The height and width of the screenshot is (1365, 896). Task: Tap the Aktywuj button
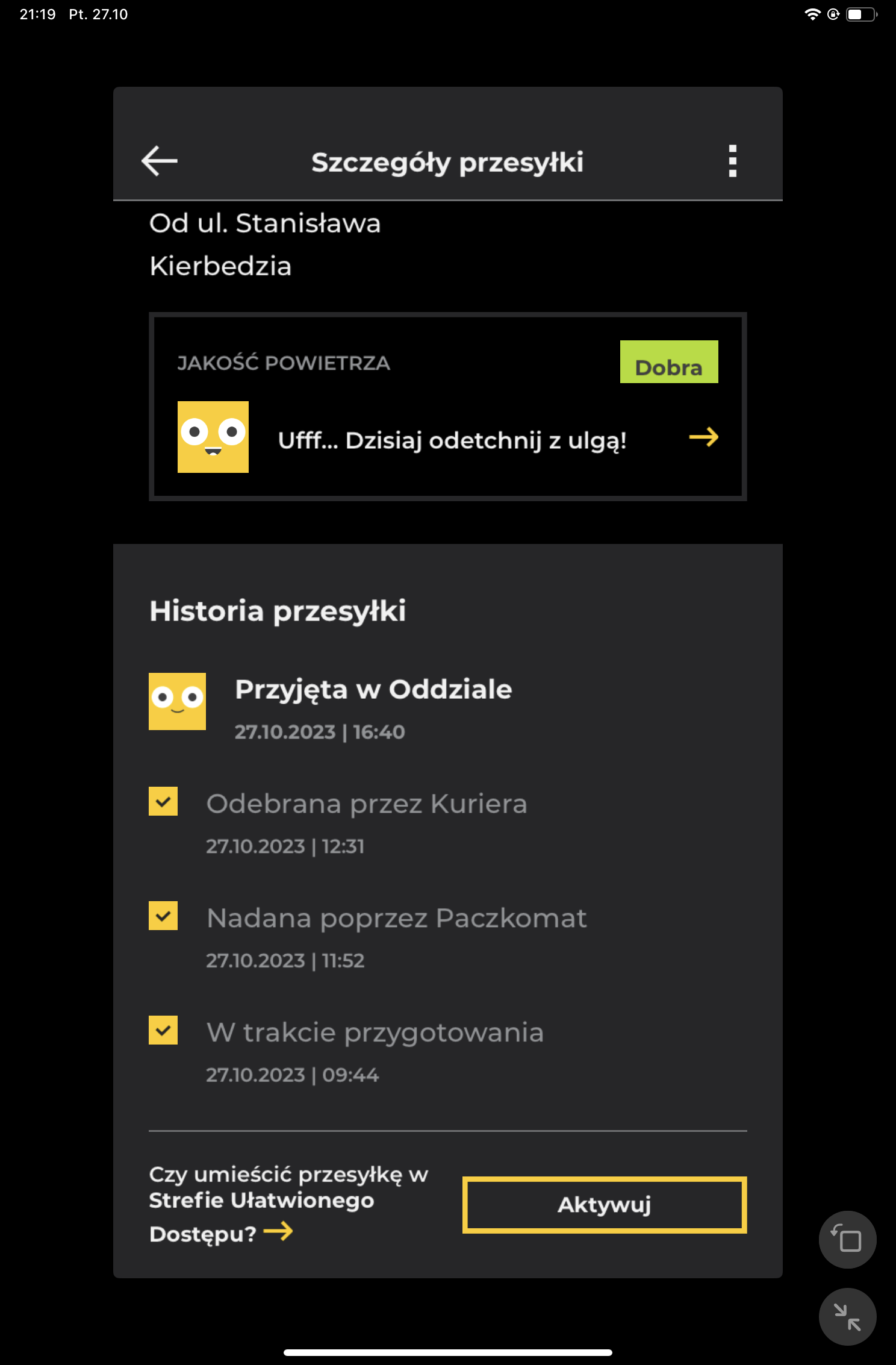[604, 1205]
